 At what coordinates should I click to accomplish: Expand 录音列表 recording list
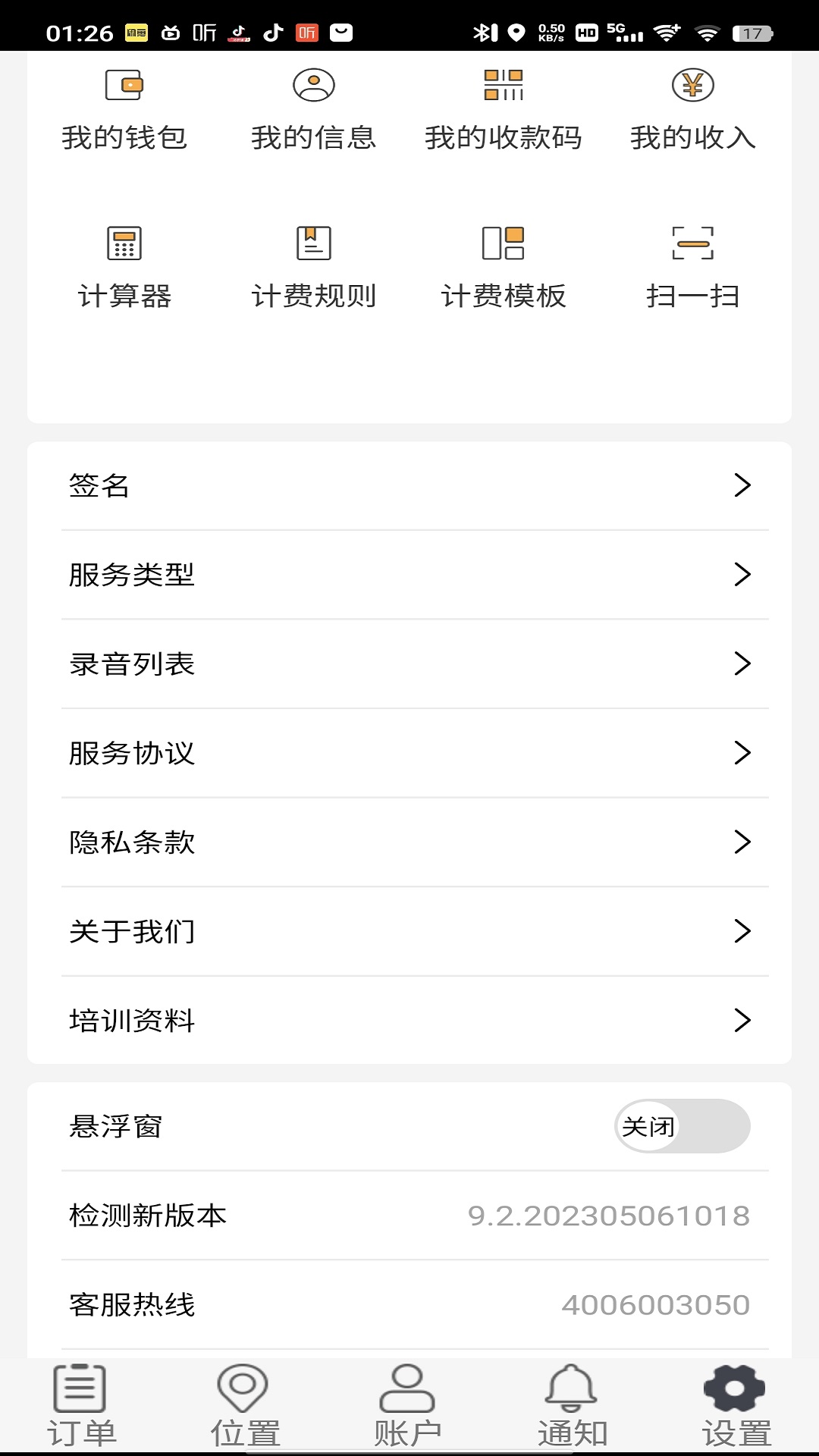pos(409,664)
